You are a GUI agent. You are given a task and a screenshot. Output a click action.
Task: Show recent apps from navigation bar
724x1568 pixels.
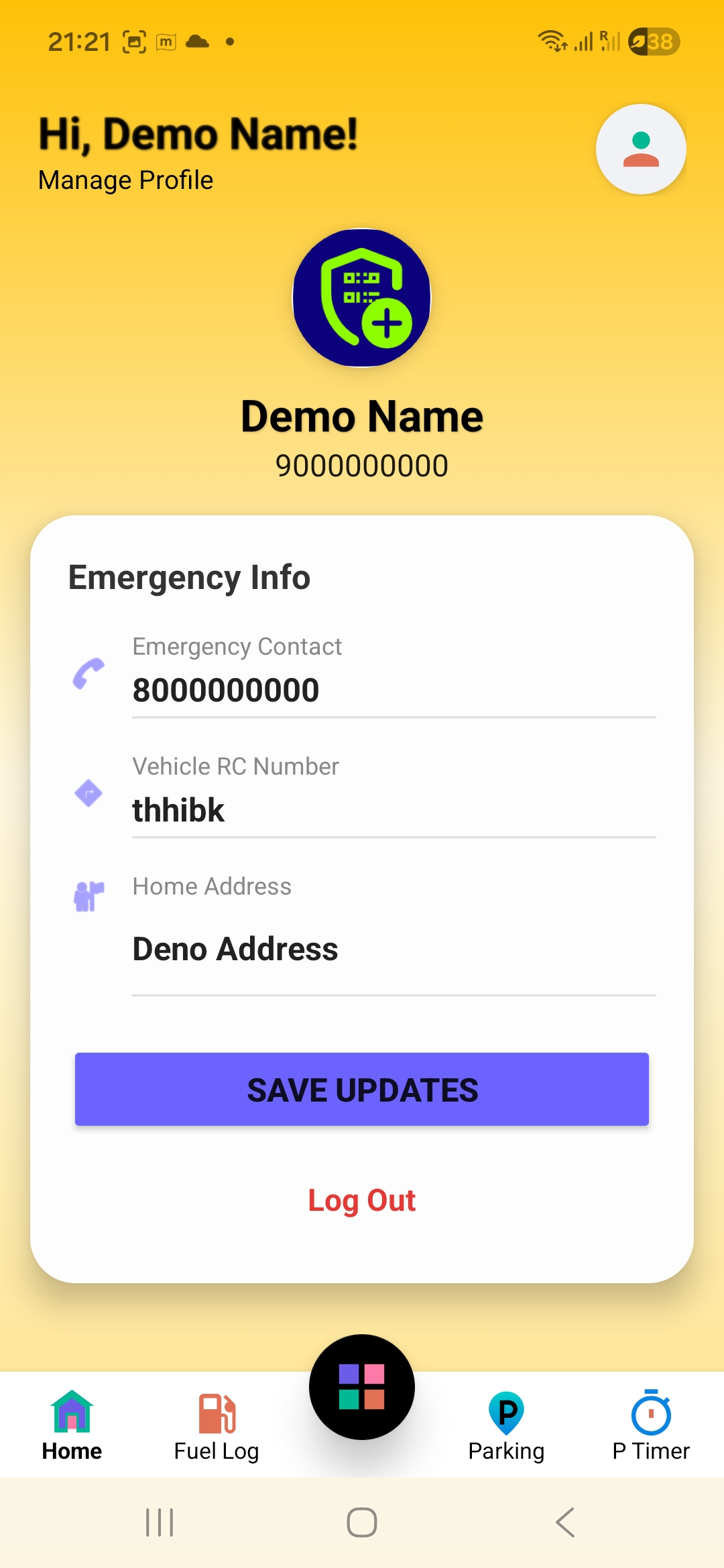point(160,1522)
